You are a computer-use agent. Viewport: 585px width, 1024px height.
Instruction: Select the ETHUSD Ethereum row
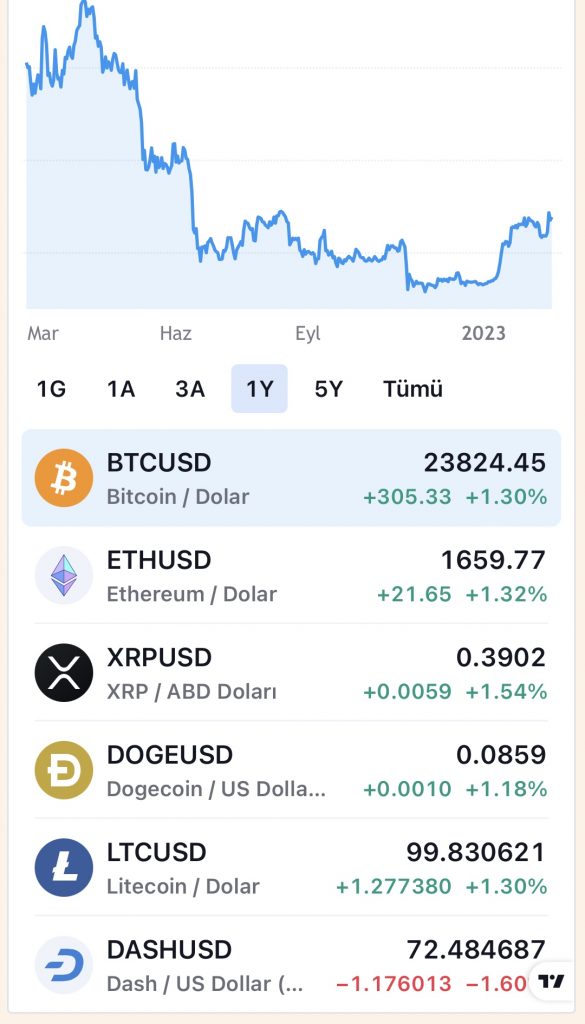291,575
